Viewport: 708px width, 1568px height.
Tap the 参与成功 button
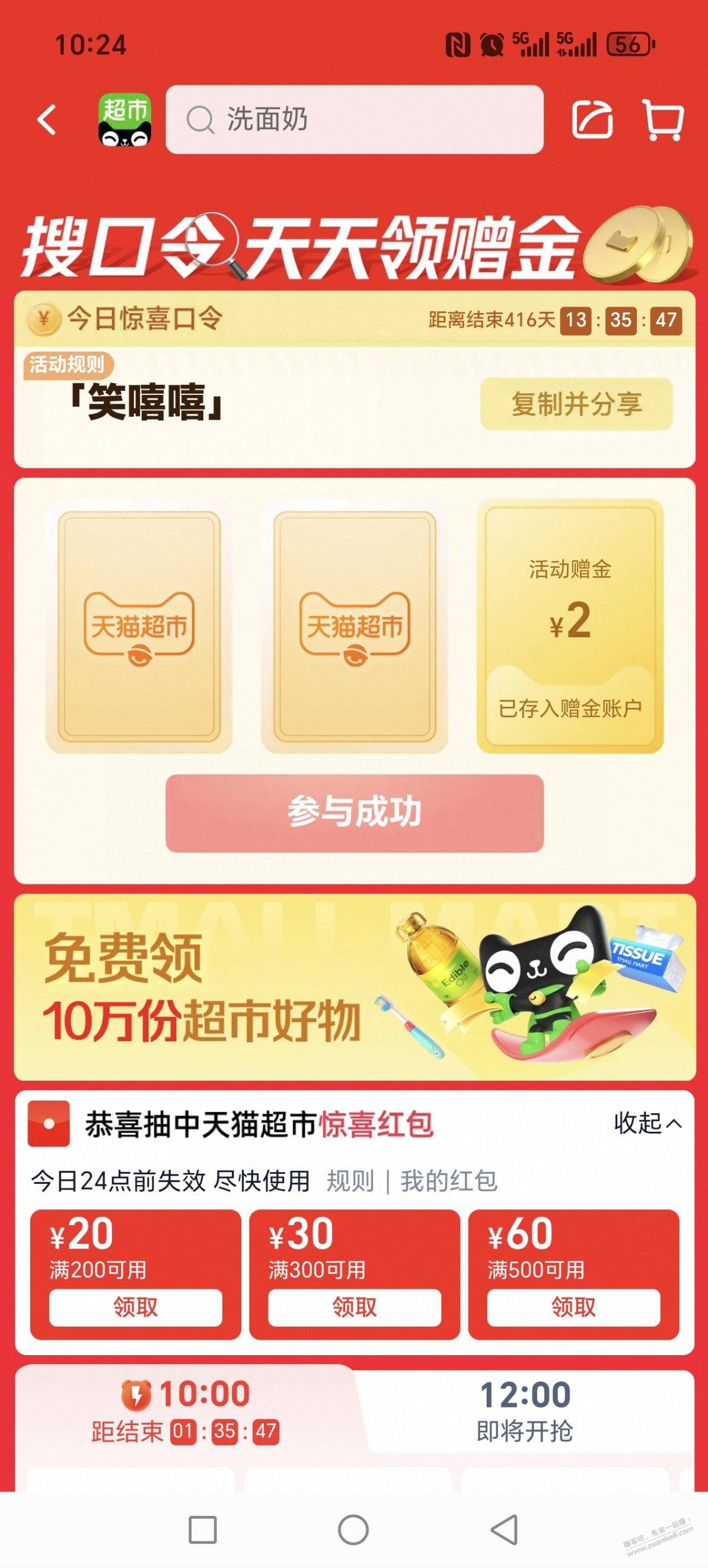click(x=355, y=813)
